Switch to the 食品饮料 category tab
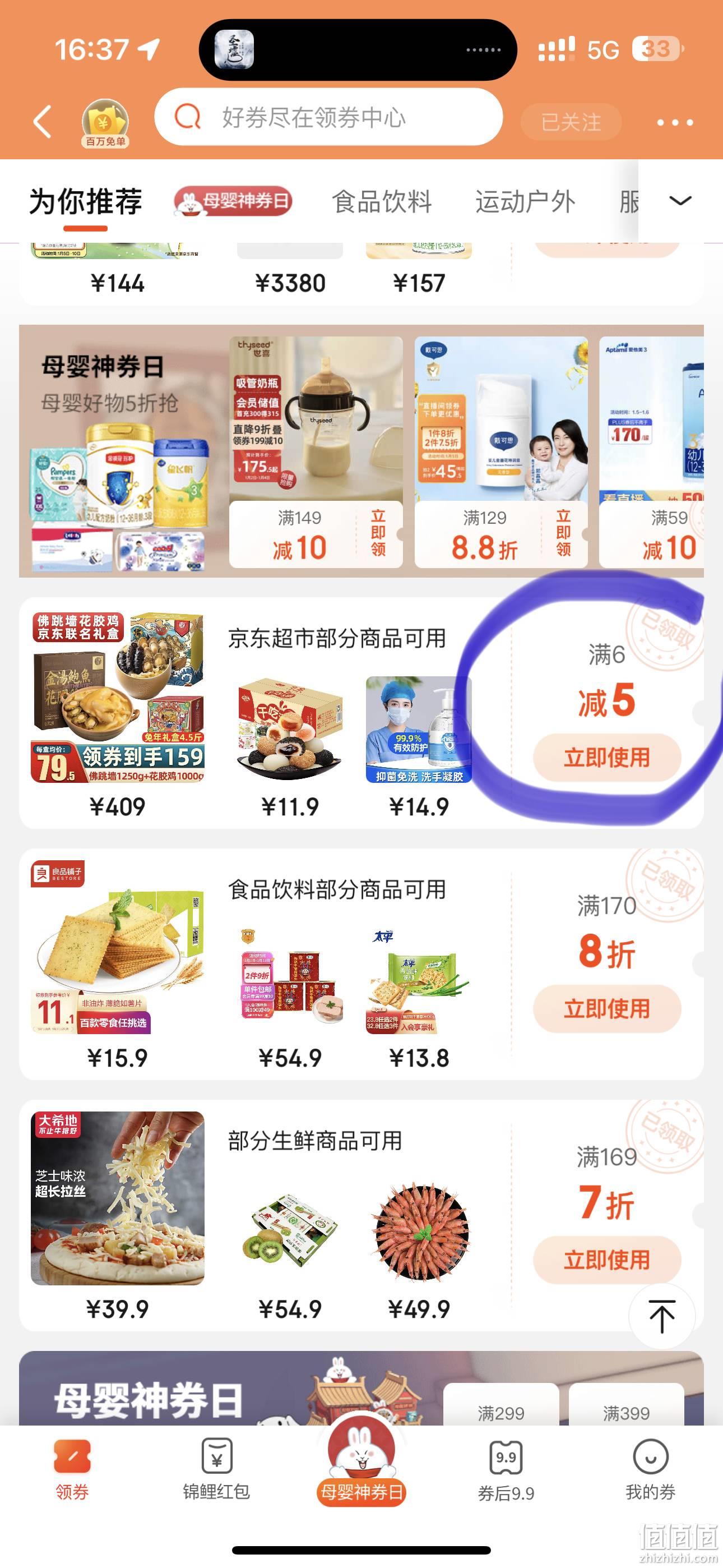Viewport: 723px width, 1568px height. point(382,201)
